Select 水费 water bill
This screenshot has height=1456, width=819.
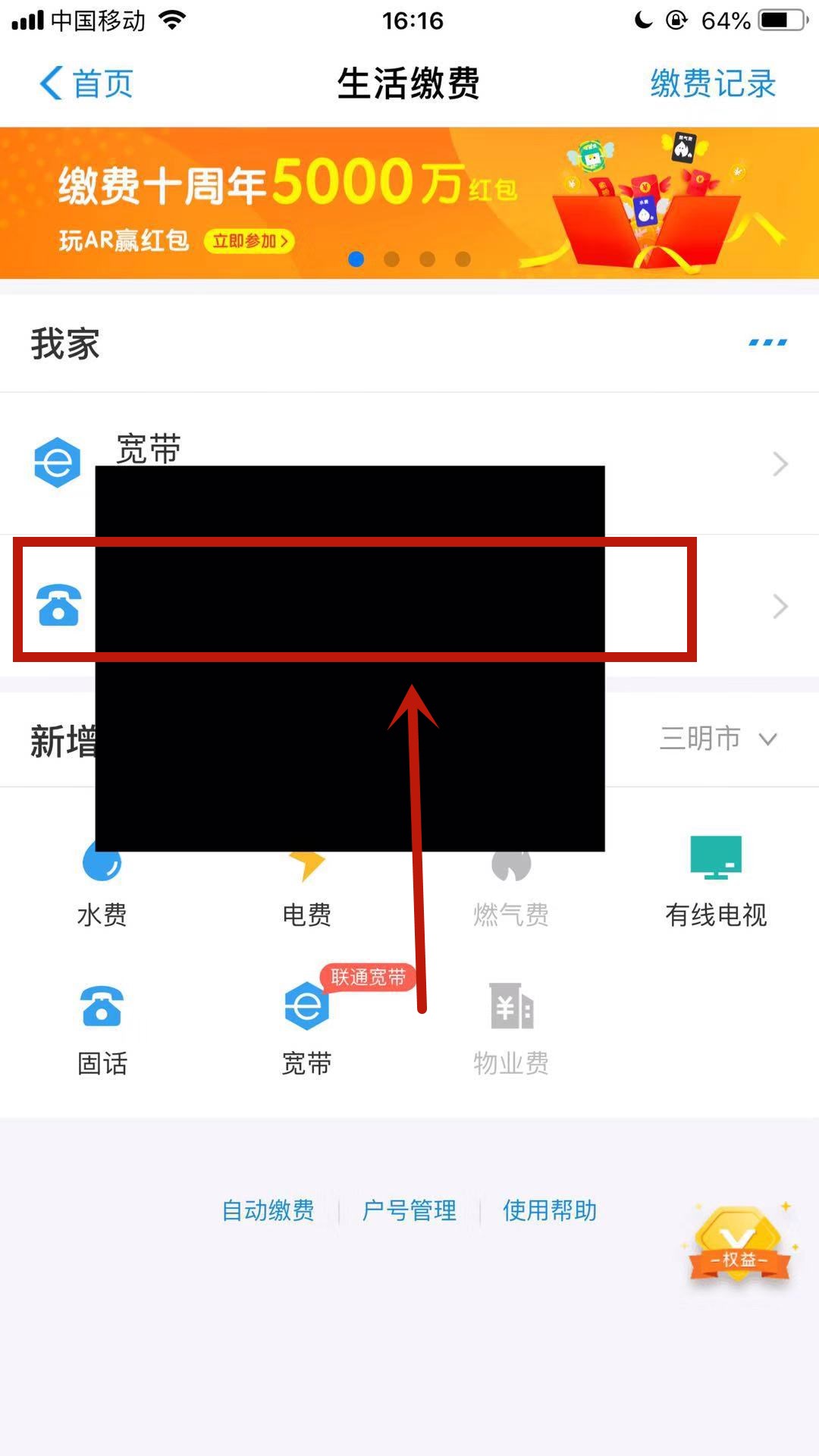click(102, 887)
